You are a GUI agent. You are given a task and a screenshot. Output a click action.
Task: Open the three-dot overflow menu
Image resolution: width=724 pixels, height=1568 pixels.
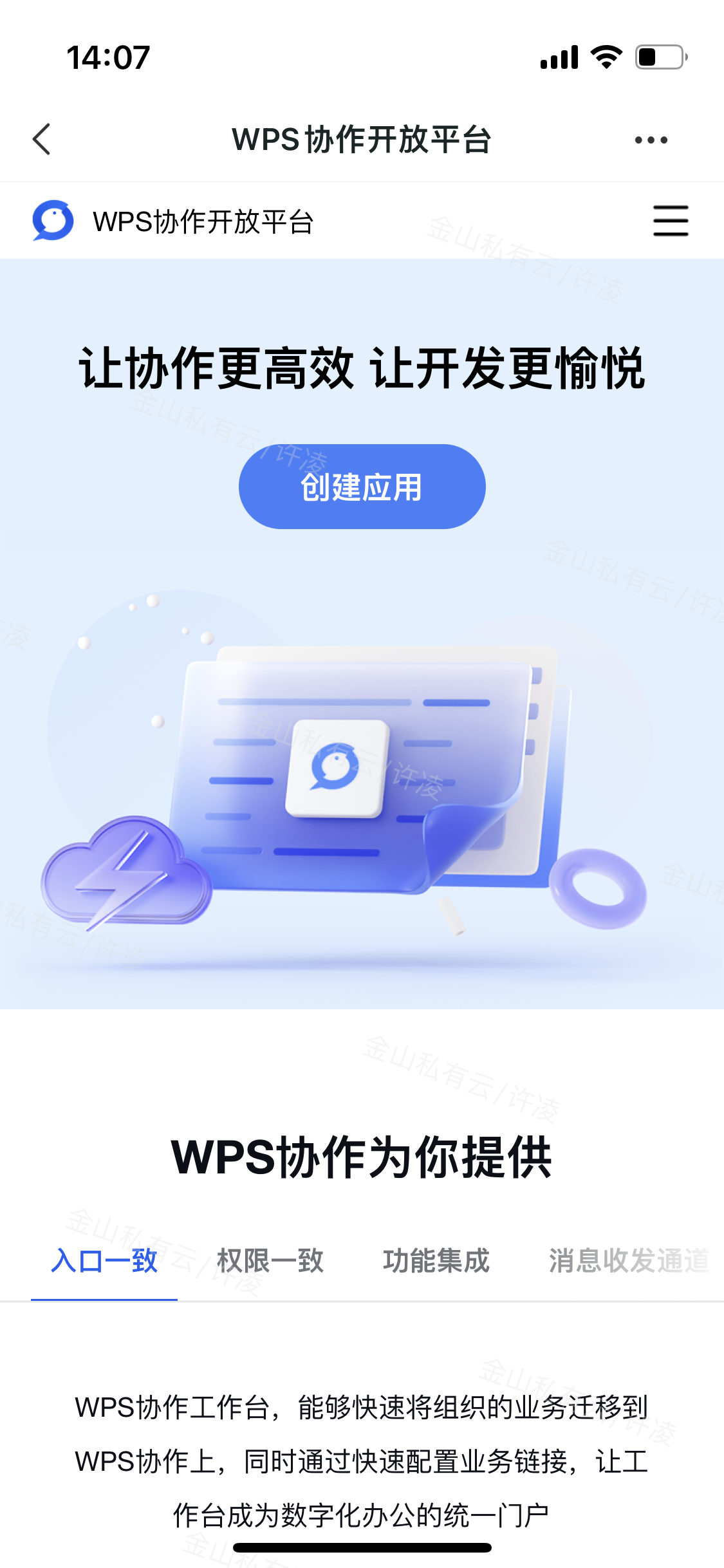651,140
